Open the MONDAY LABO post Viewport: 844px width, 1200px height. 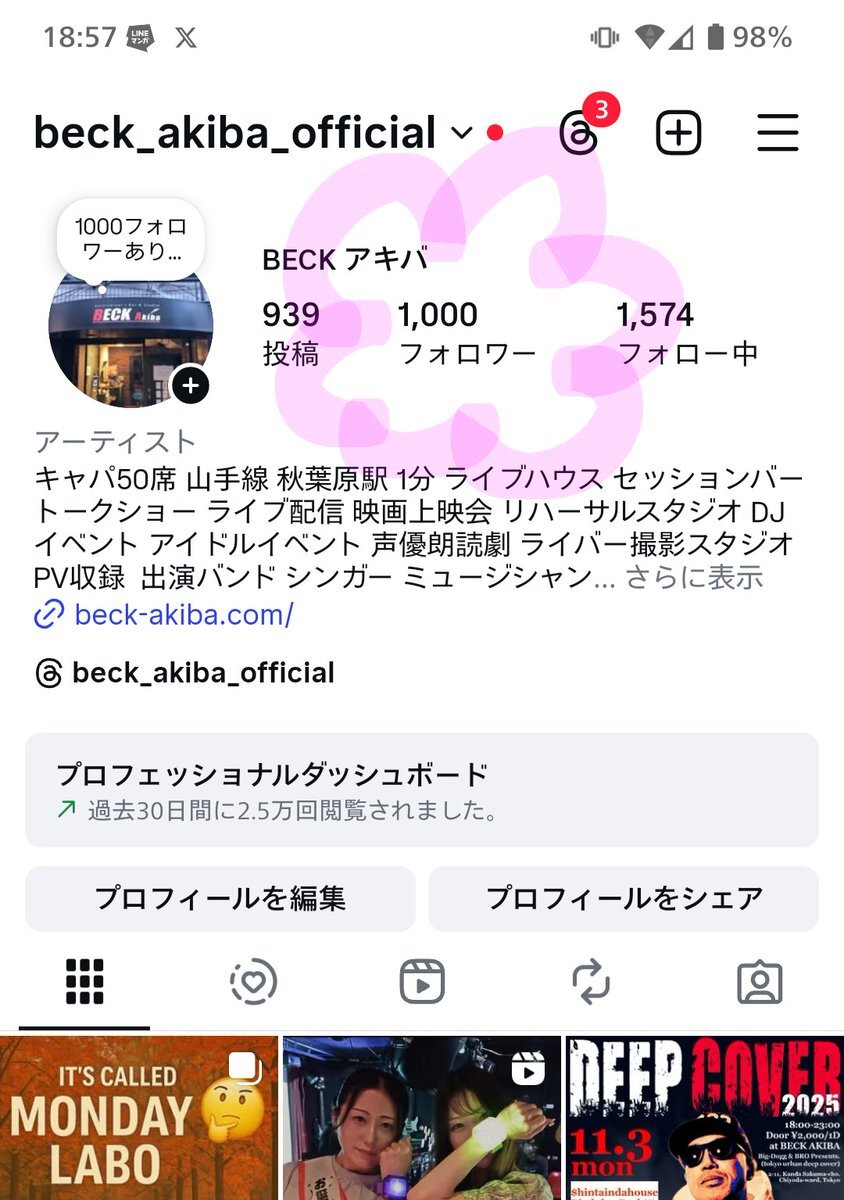pyautogui.click(x=139, y=1120)
